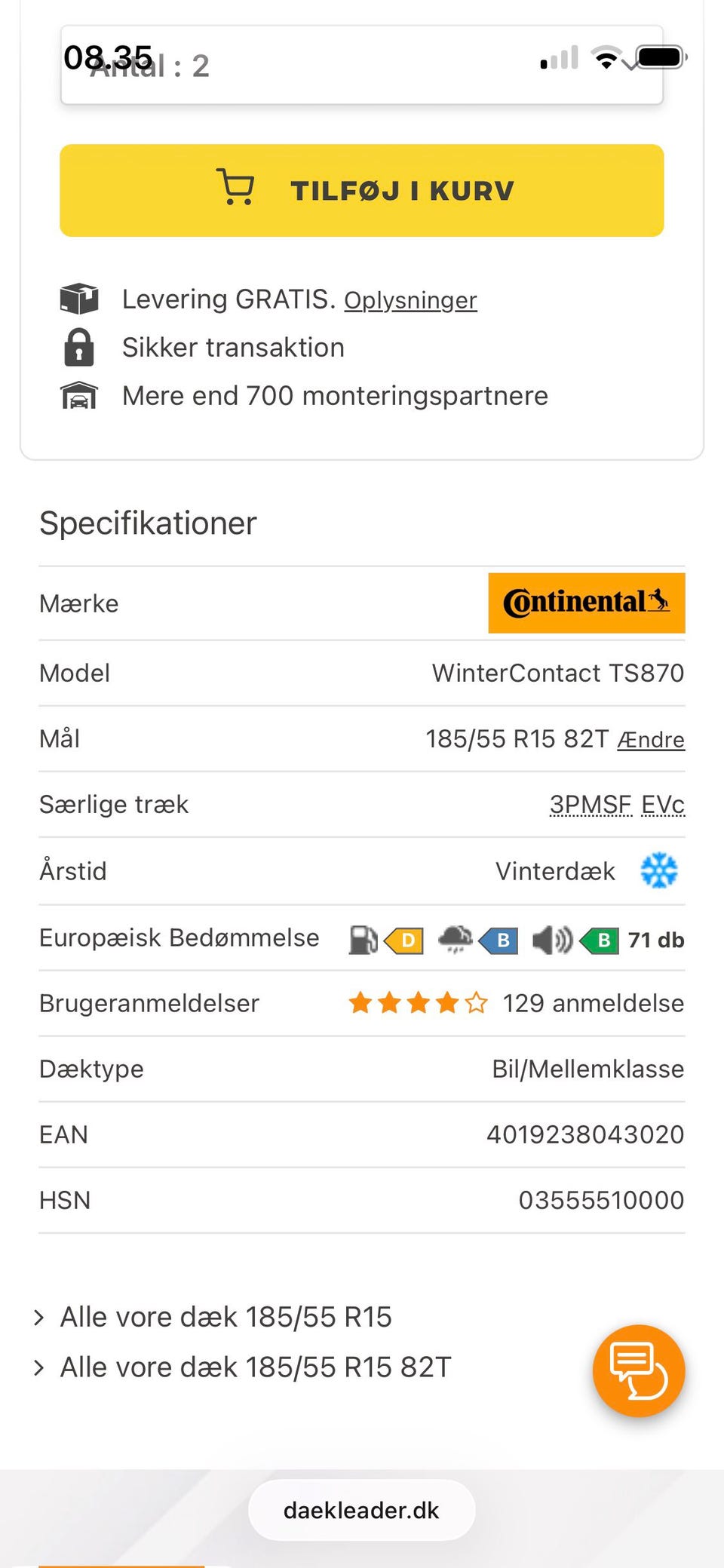The width and height of the screenshot is (724, 1568).
Task: Select the D fuel efficiency rating label
Action: [x=404, y=939]
